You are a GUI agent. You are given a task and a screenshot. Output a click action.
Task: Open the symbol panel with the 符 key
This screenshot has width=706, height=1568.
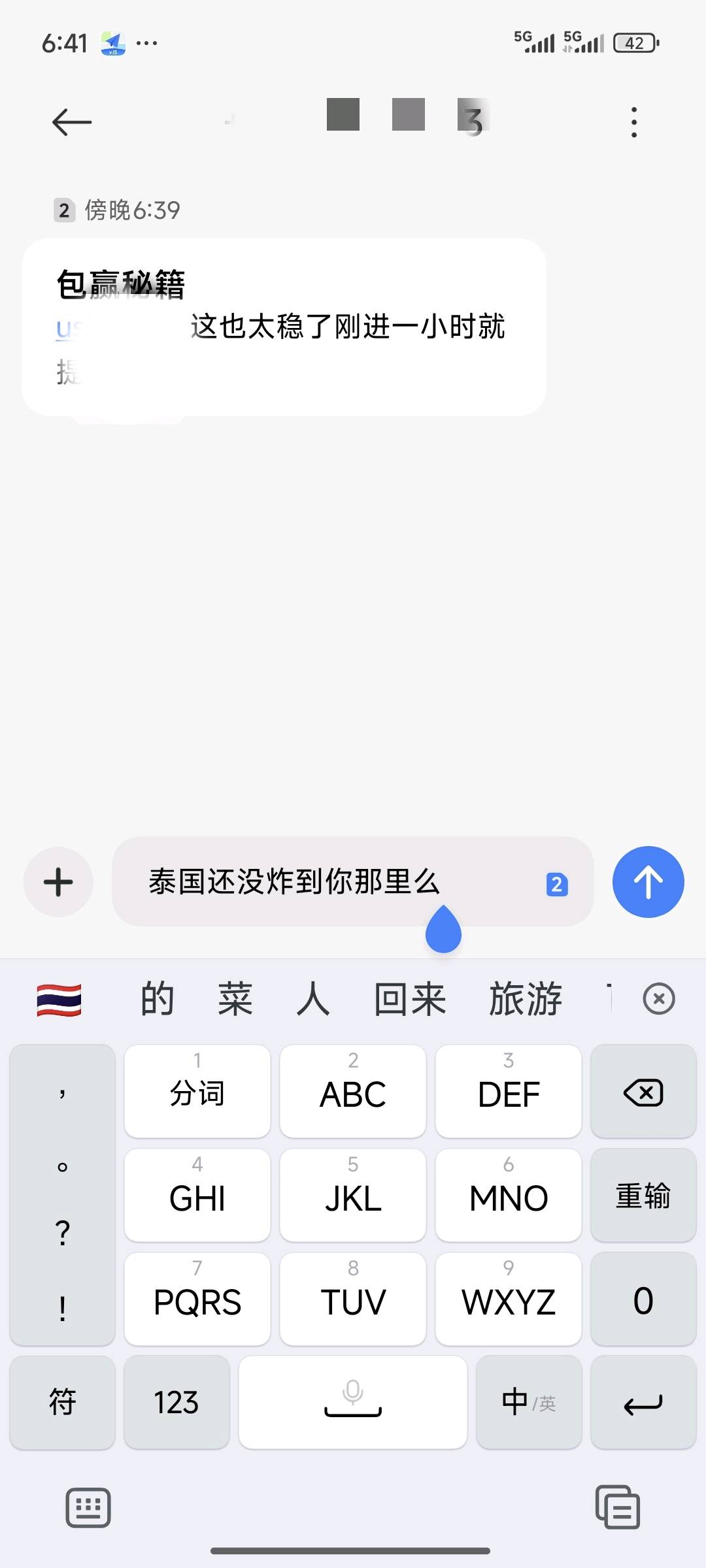(x=62, y=1401)
